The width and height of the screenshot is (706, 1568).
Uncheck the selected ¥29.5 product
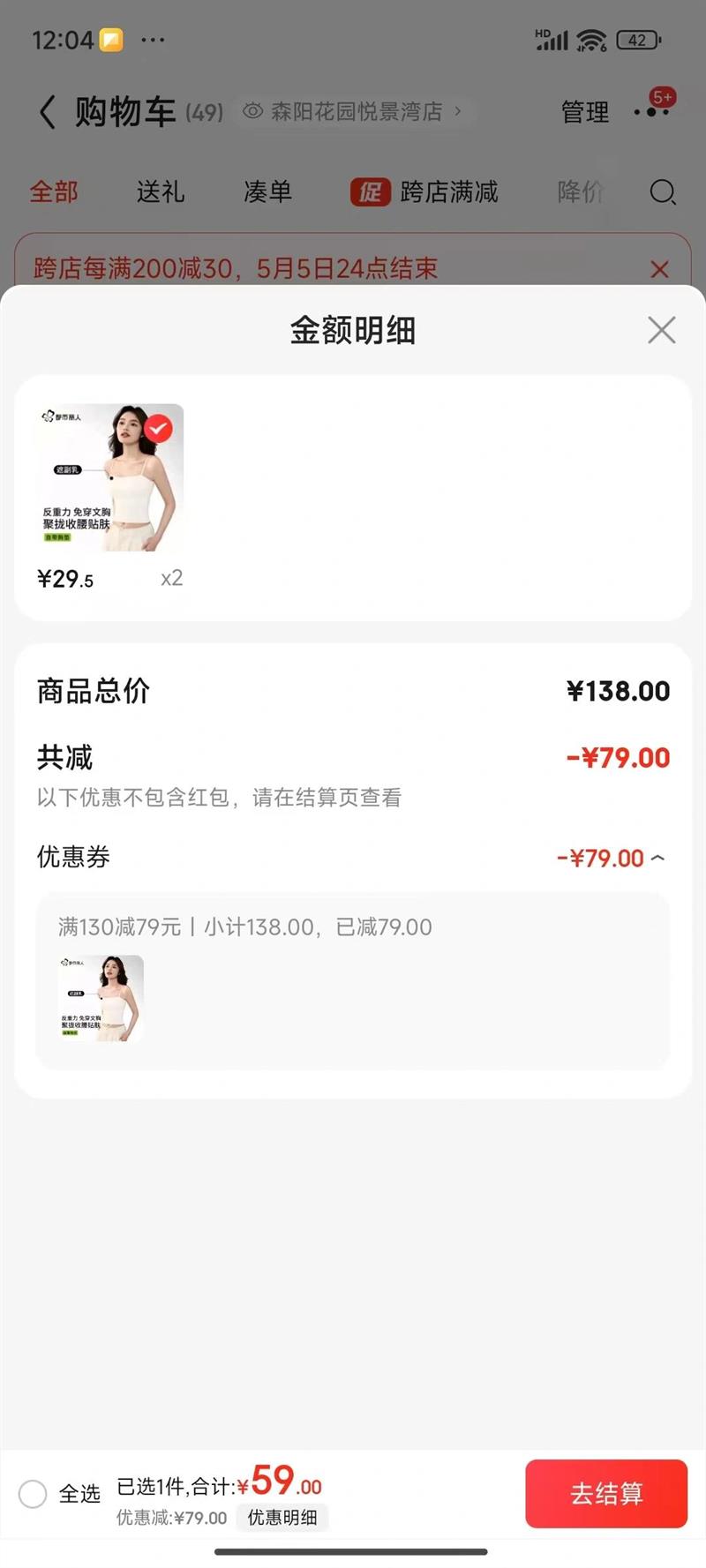click(x=159, y=429)
